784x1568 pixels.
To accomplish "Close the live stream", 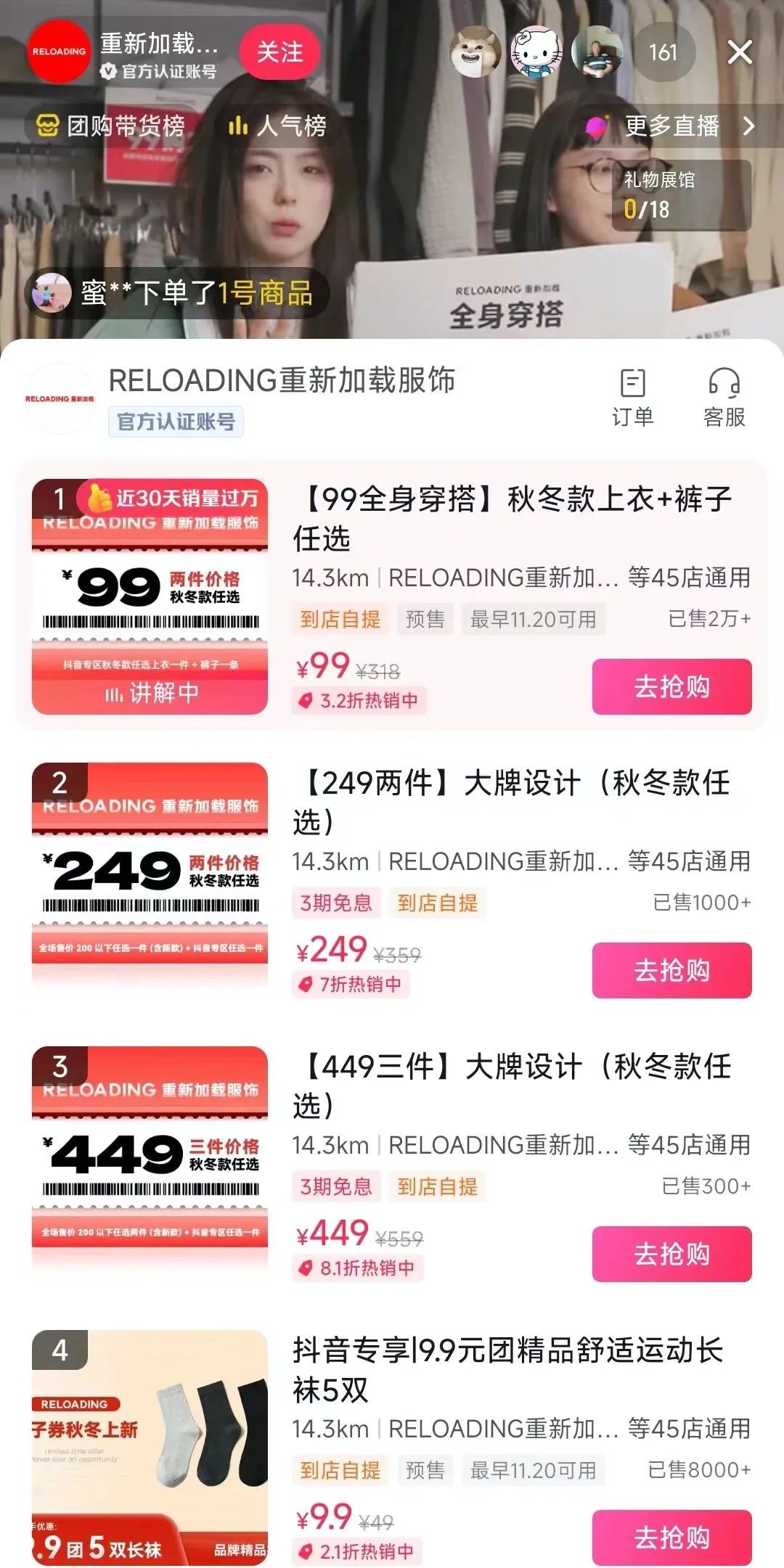I will (x=739, y=52).
